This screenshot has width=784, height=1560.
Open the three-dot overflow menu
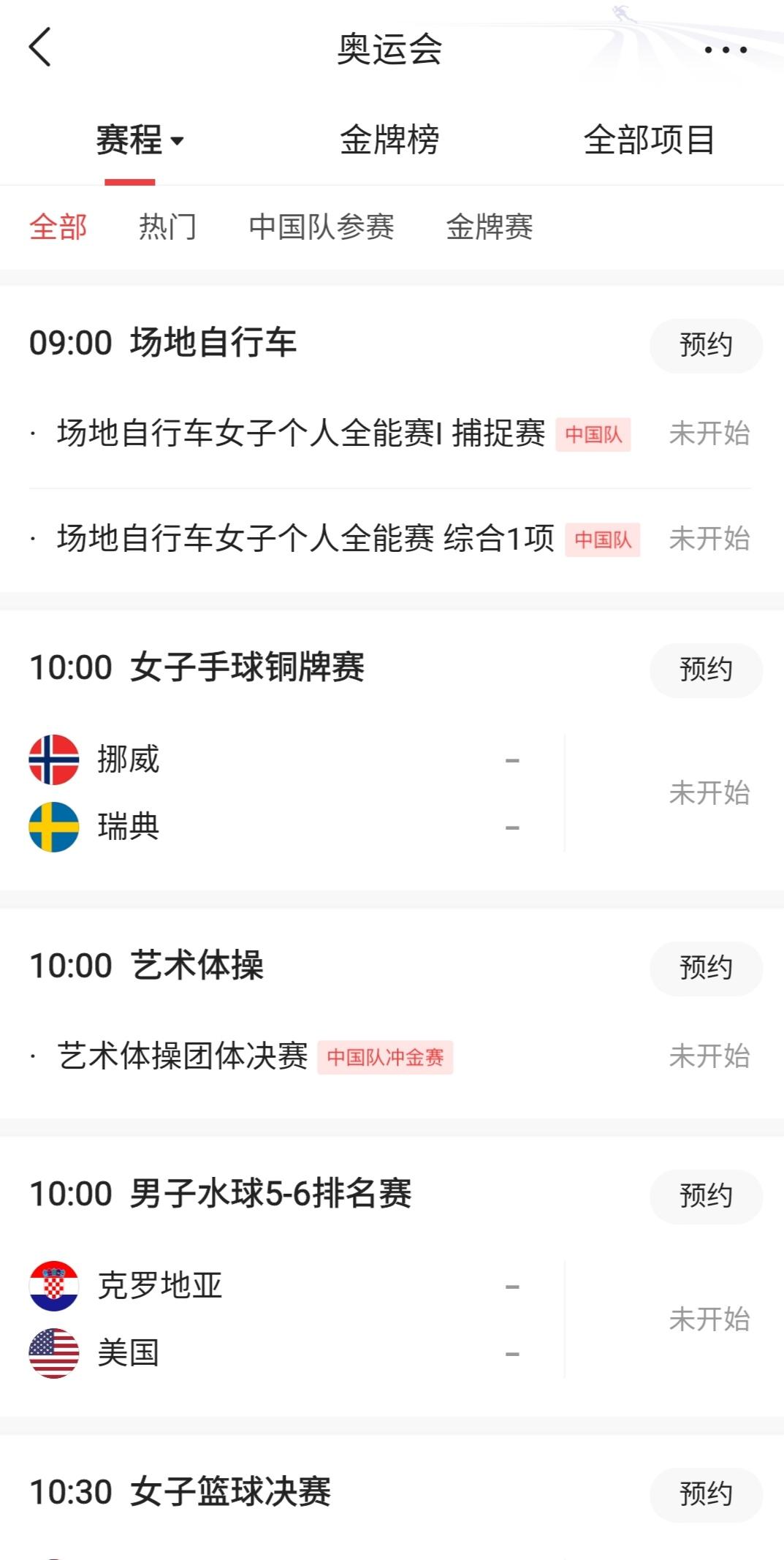pos(725,50)
